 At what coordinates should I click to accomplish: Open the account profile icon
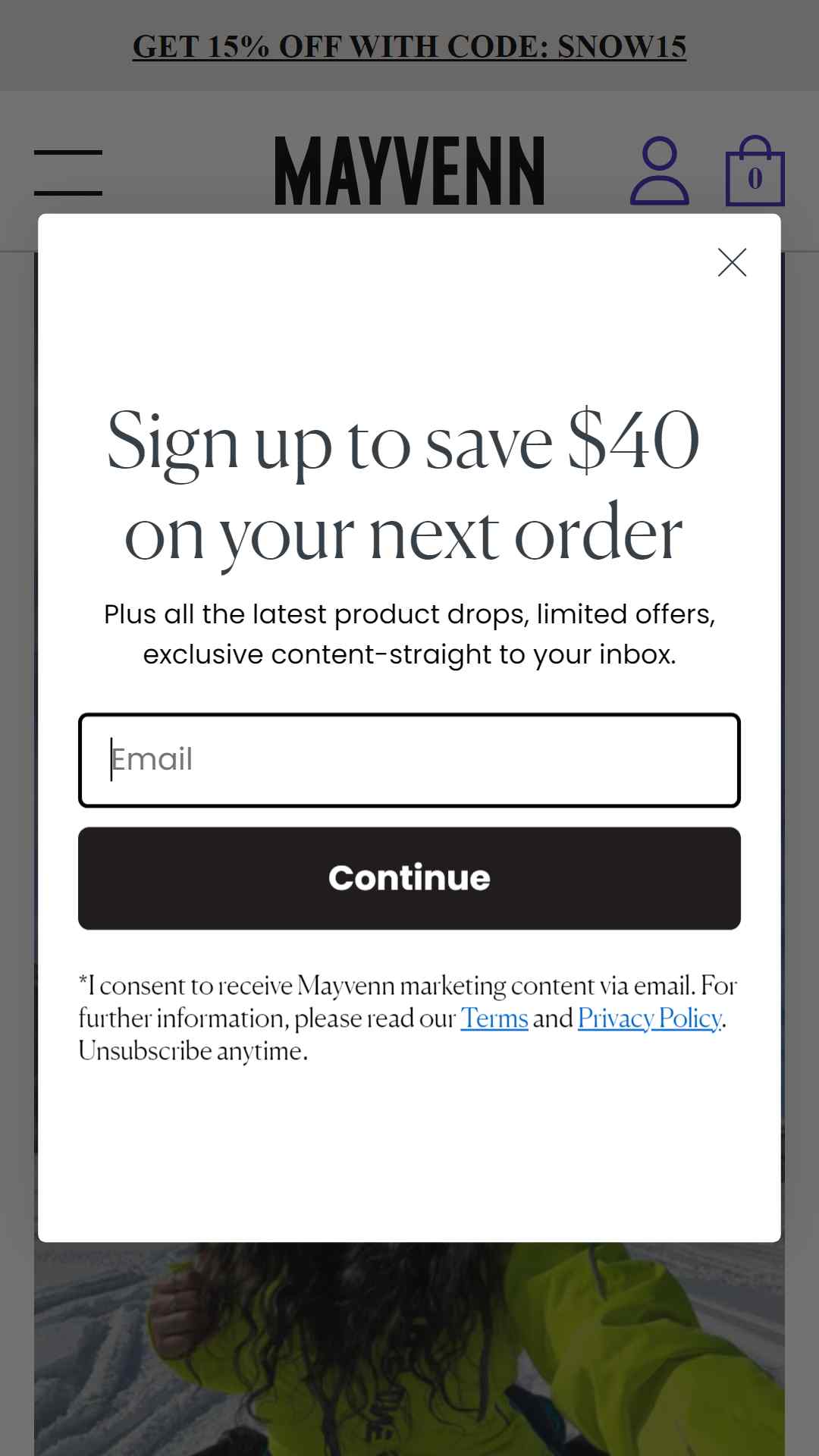click(x=660, y=171)
